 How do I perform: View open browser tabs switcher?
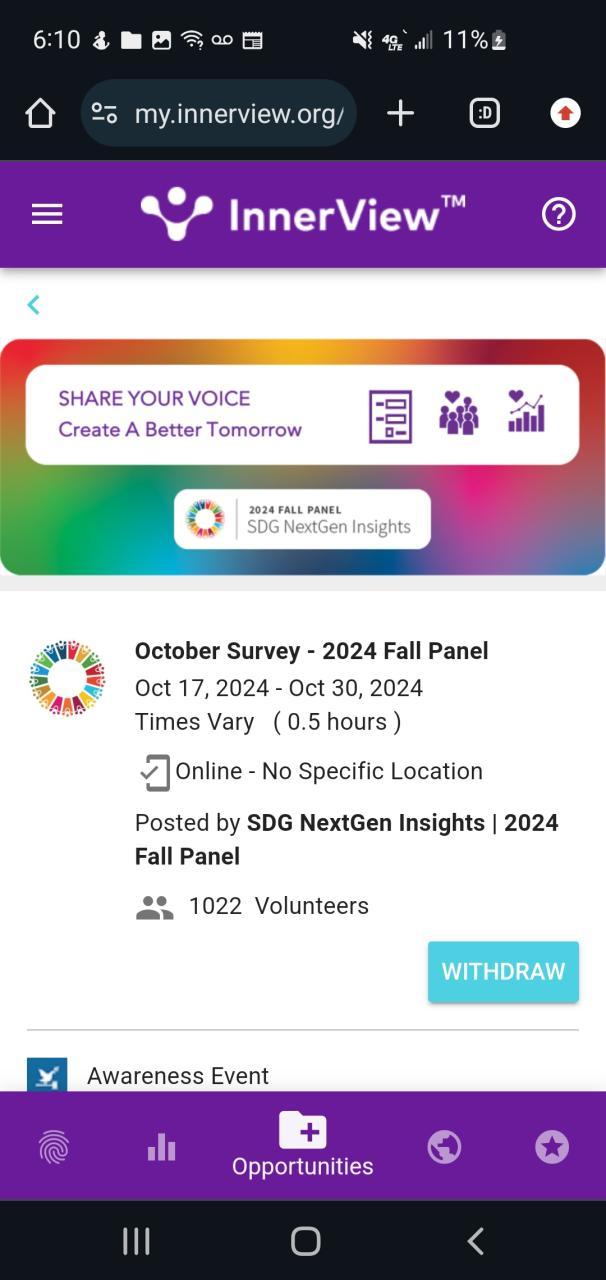click(484, 114)
